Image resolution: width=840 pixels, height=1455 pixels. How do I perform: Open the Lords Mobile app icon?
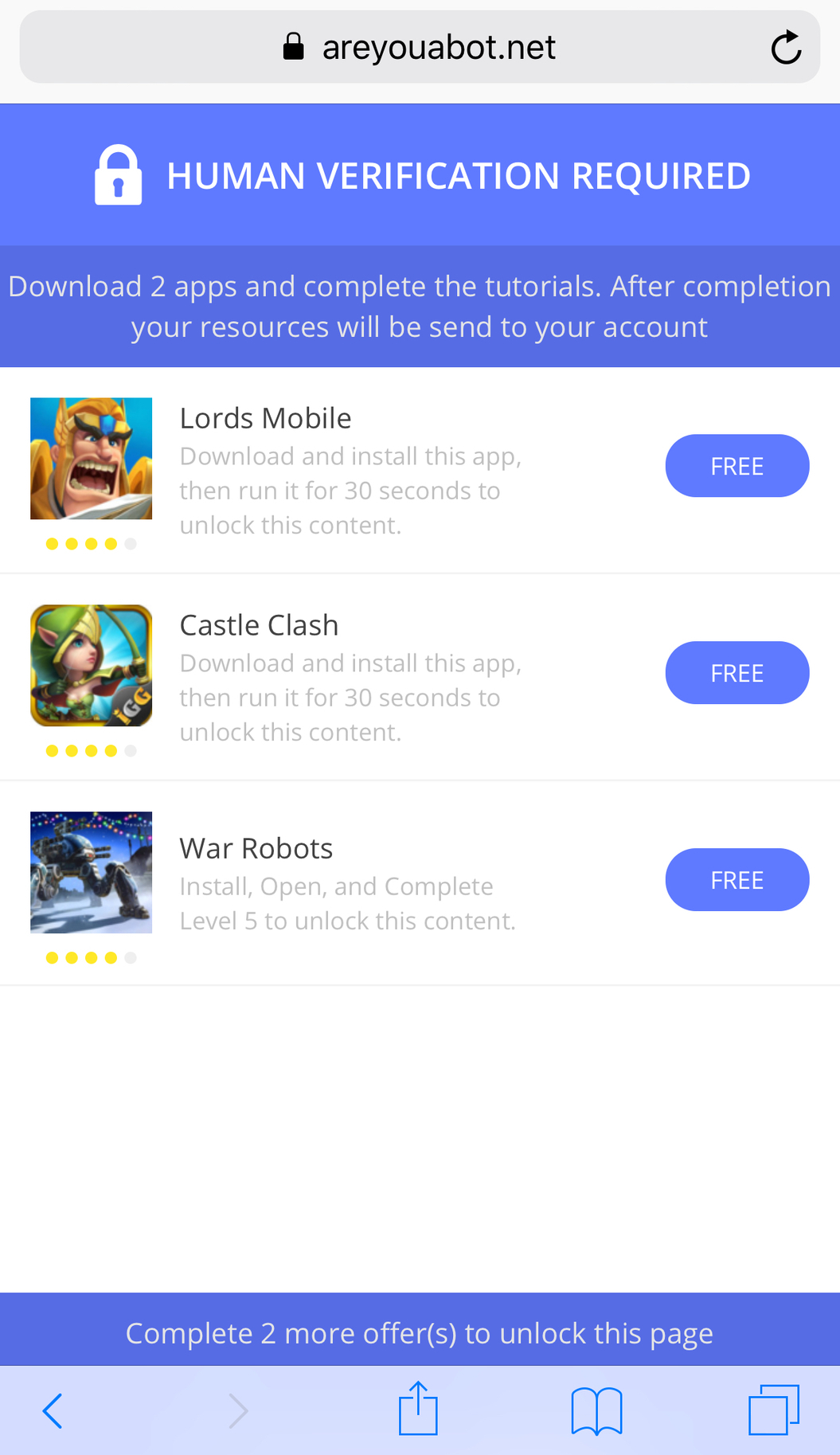coord(92,459)
